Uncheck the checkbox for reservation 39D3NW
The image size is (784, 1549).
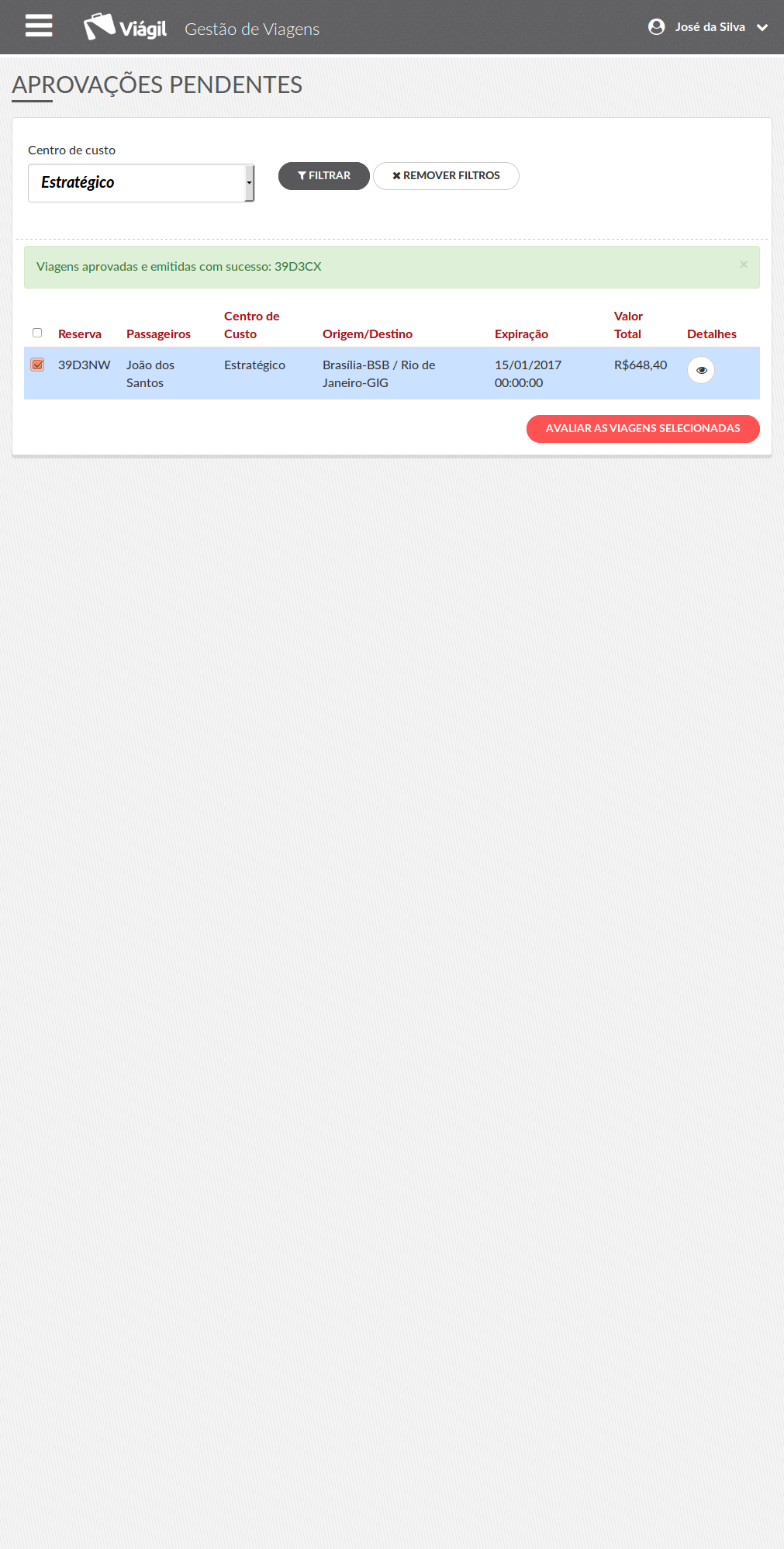[37, 365]
